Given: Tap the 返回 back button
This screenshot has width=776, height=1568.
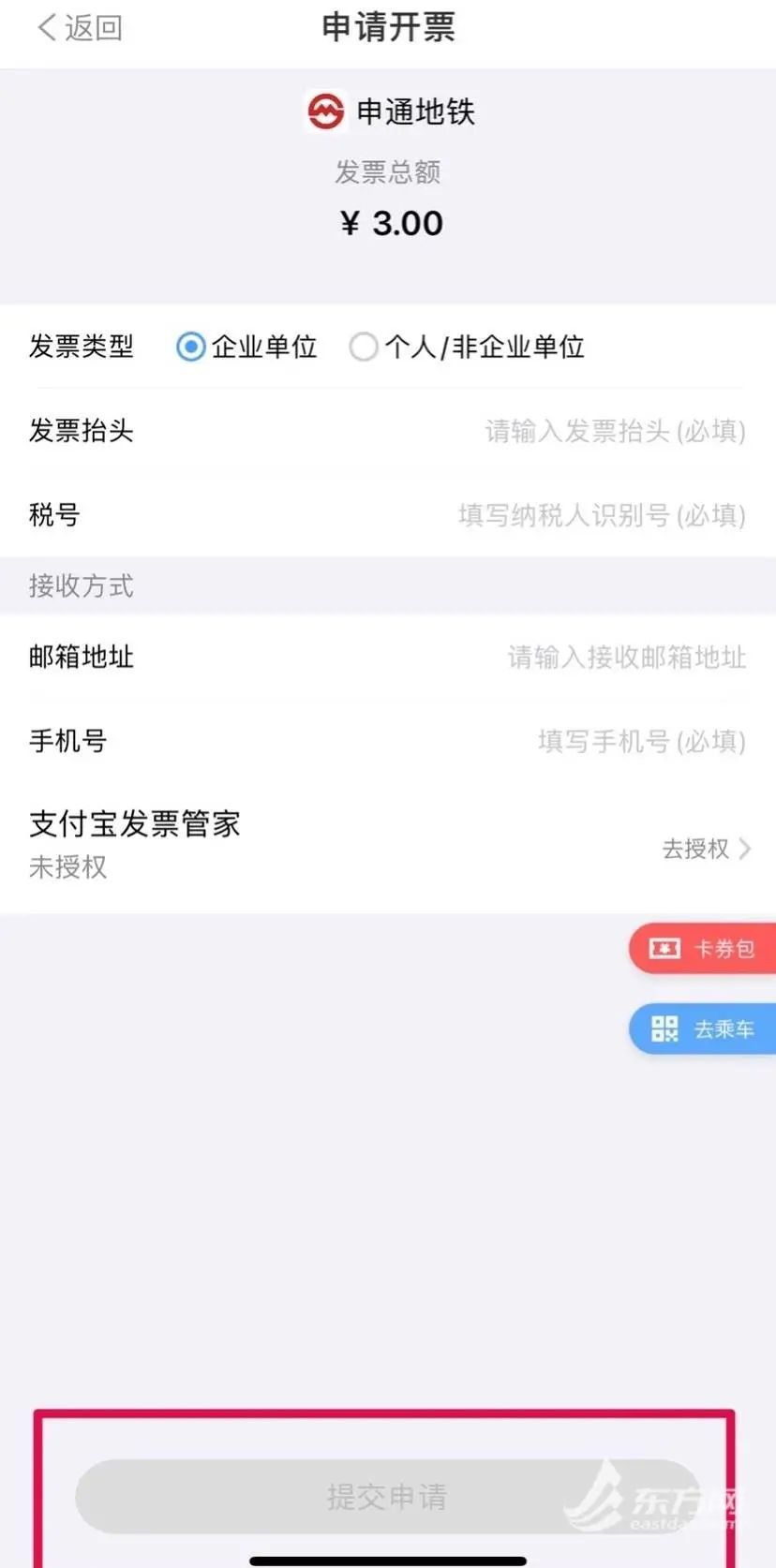Looking at the screenshot, I should 80,28.
